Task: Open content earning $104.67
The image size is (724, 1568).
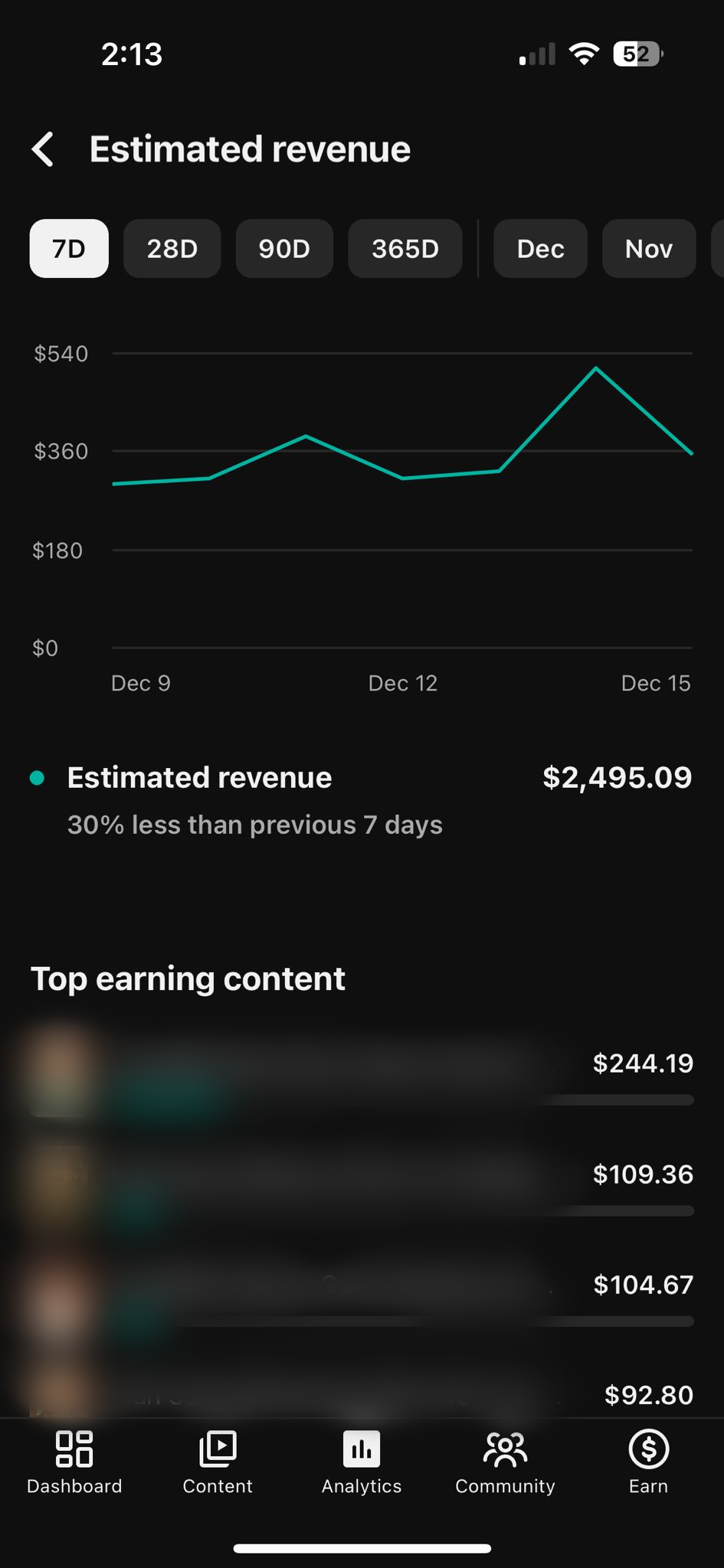Action: click(362, 1294)
